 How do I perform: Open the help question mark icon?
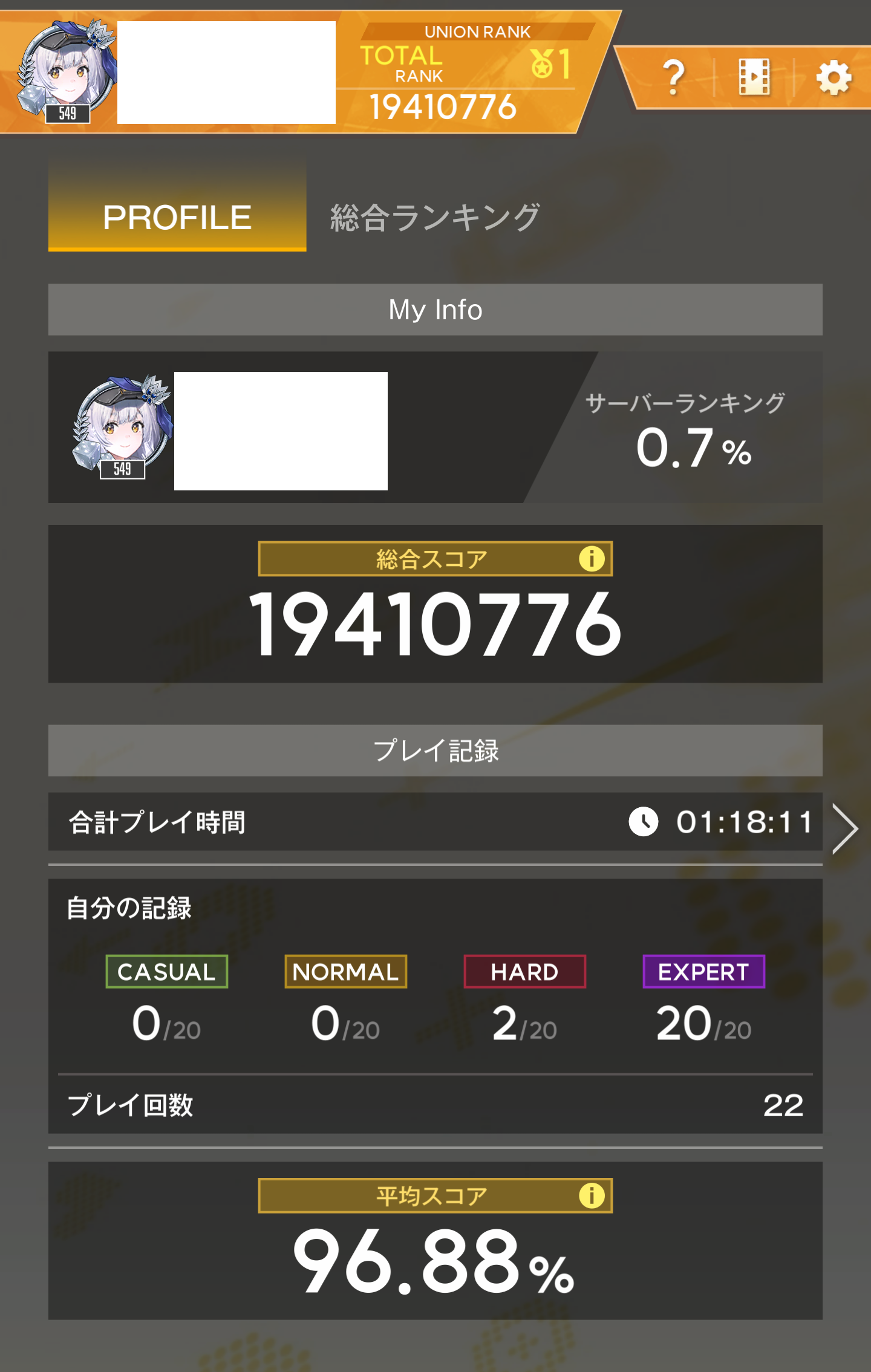tap(674, 77)
